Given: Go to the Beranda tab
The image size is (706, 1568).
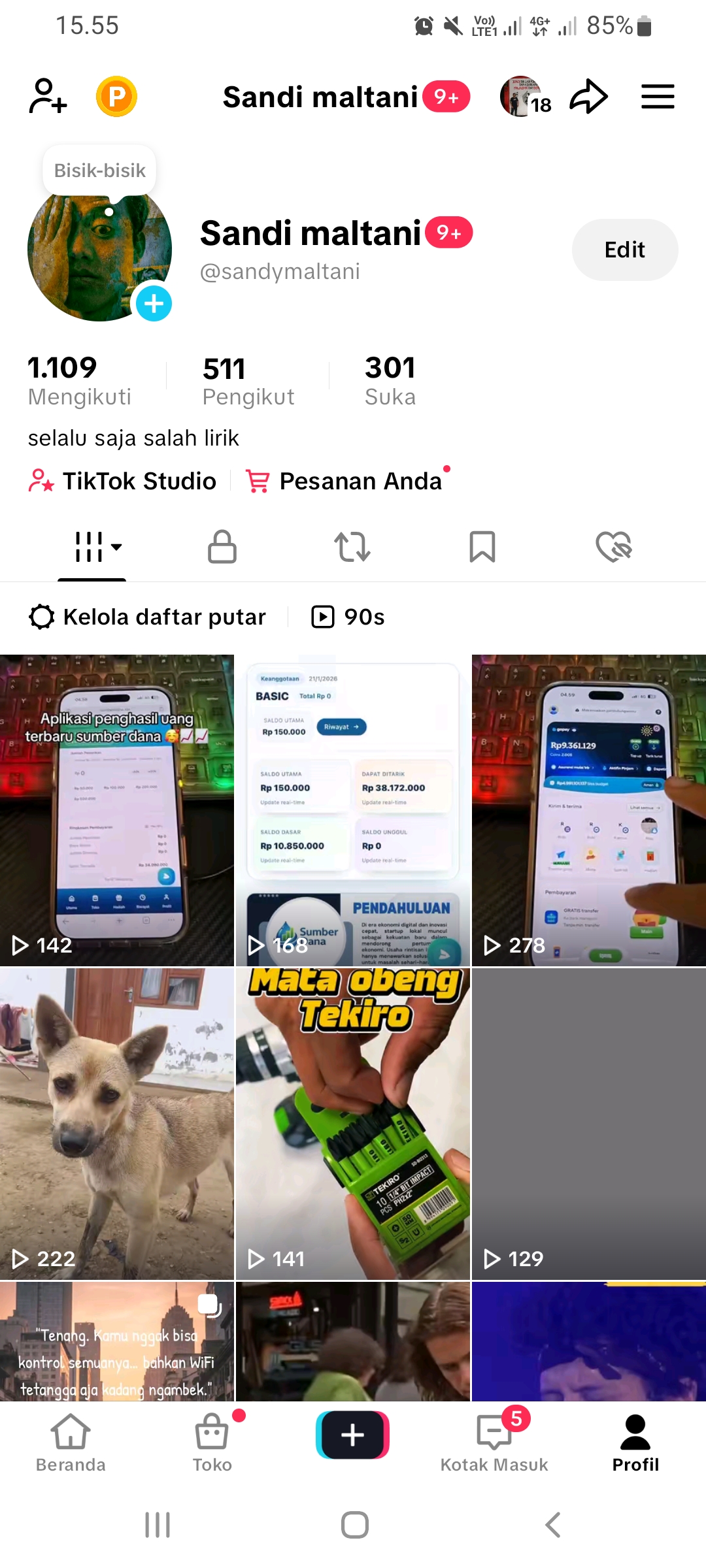Looking at the screenshot, I should [71, 1444].
